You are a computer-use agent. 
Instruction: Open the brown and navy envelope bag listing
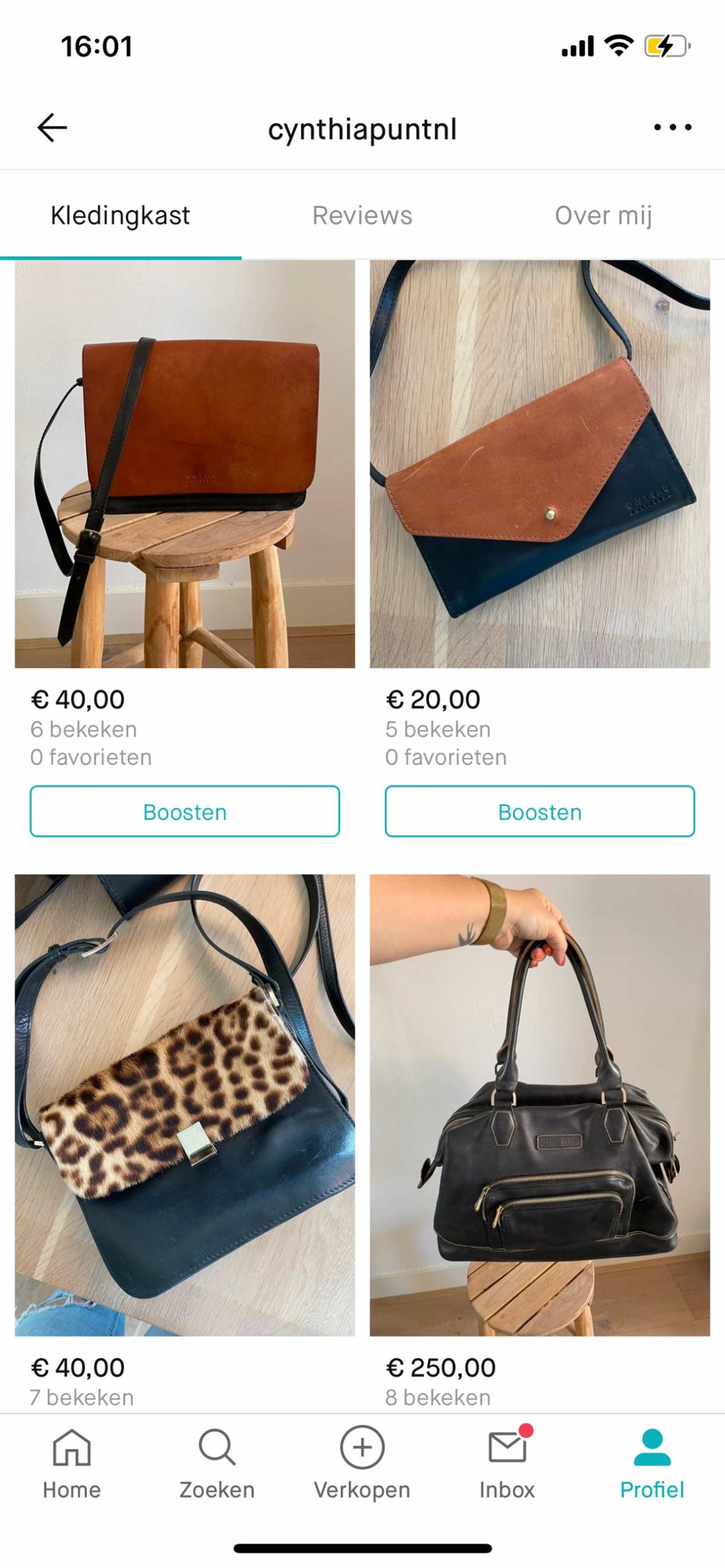click(x=539, y=464)
